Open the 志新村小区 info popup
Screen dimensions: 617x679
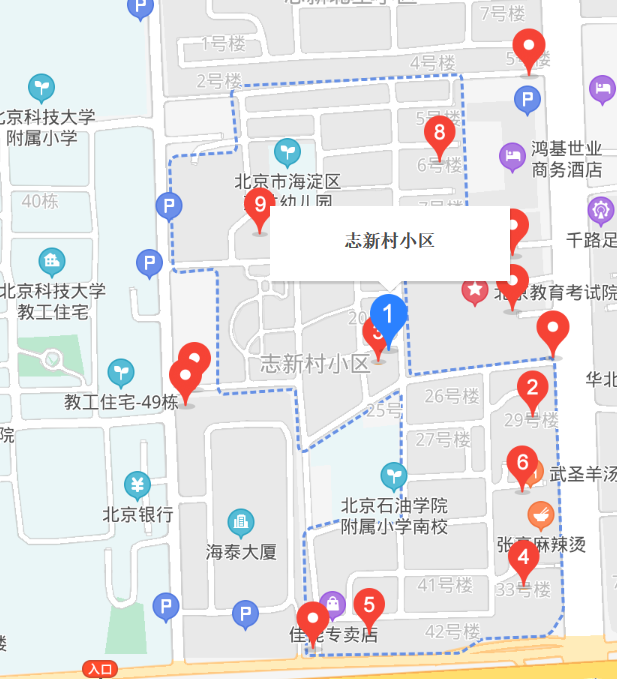[x=389, y=241]
